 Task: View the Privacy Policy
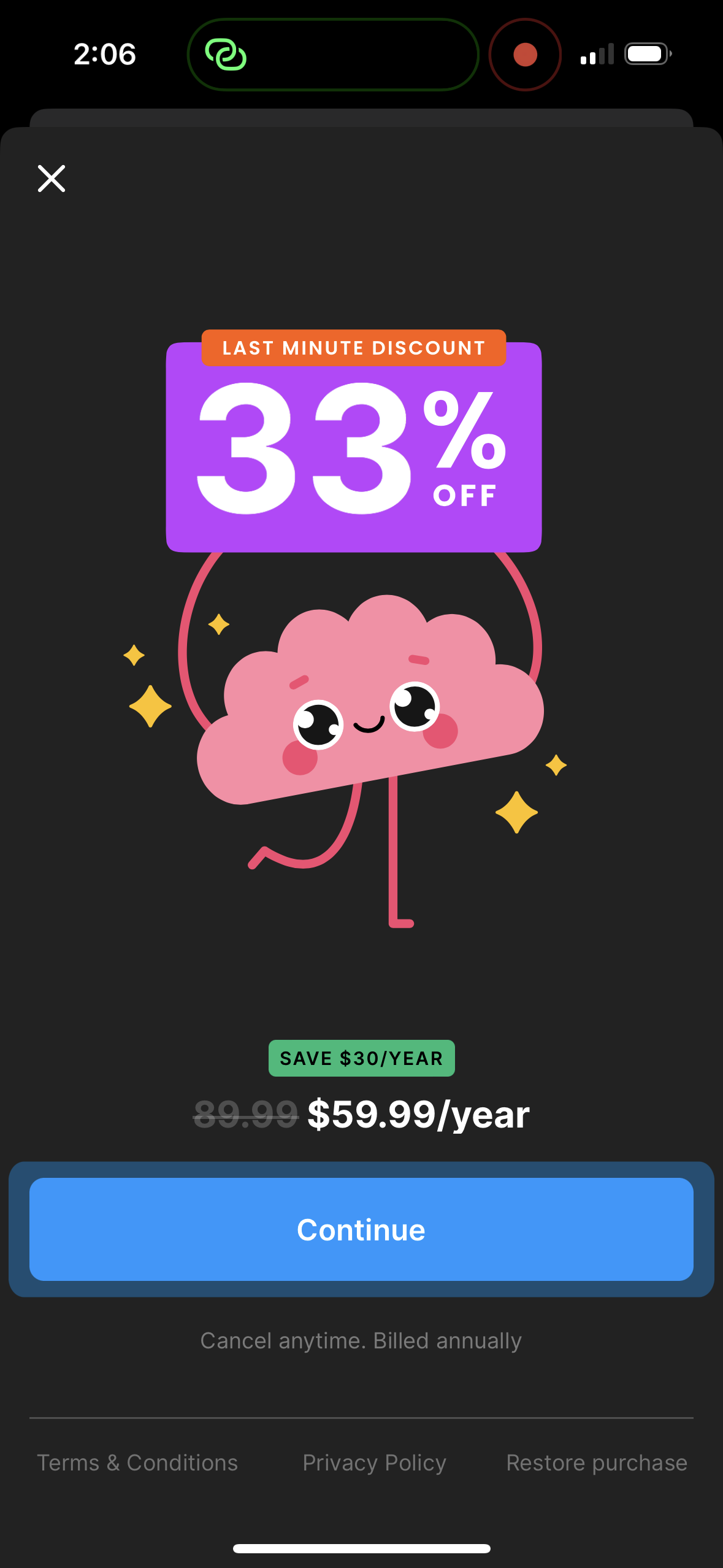[374, 1462]
